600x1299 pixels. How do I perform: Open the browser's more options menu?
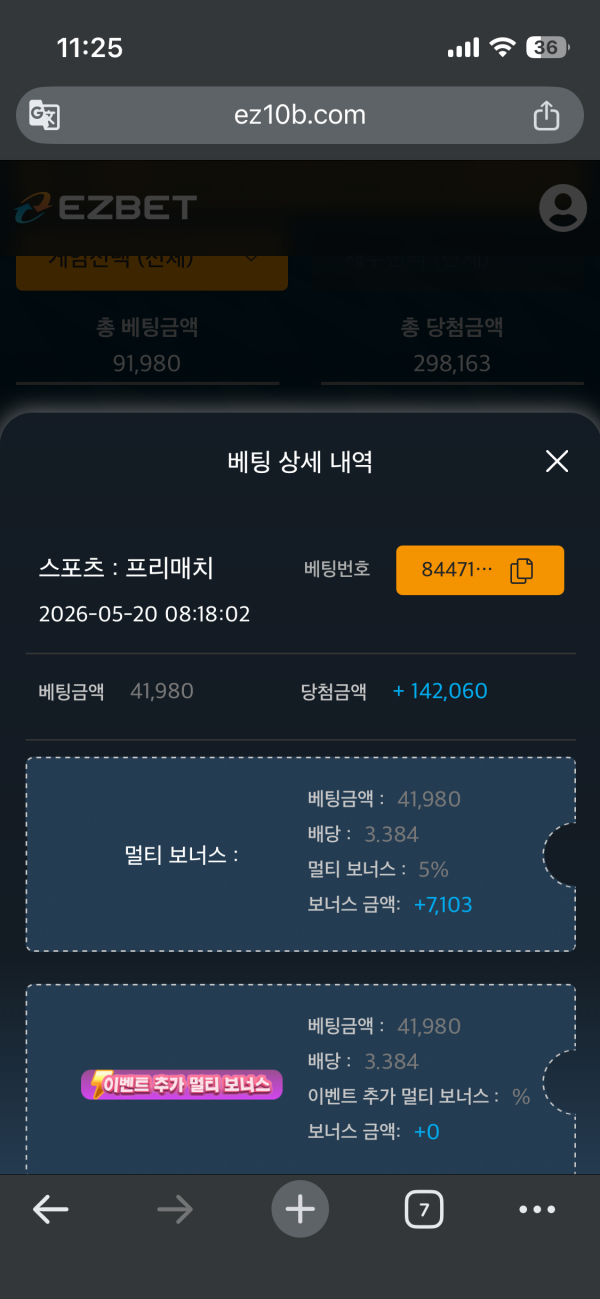pyautogui.click(x=537, y=1210)
